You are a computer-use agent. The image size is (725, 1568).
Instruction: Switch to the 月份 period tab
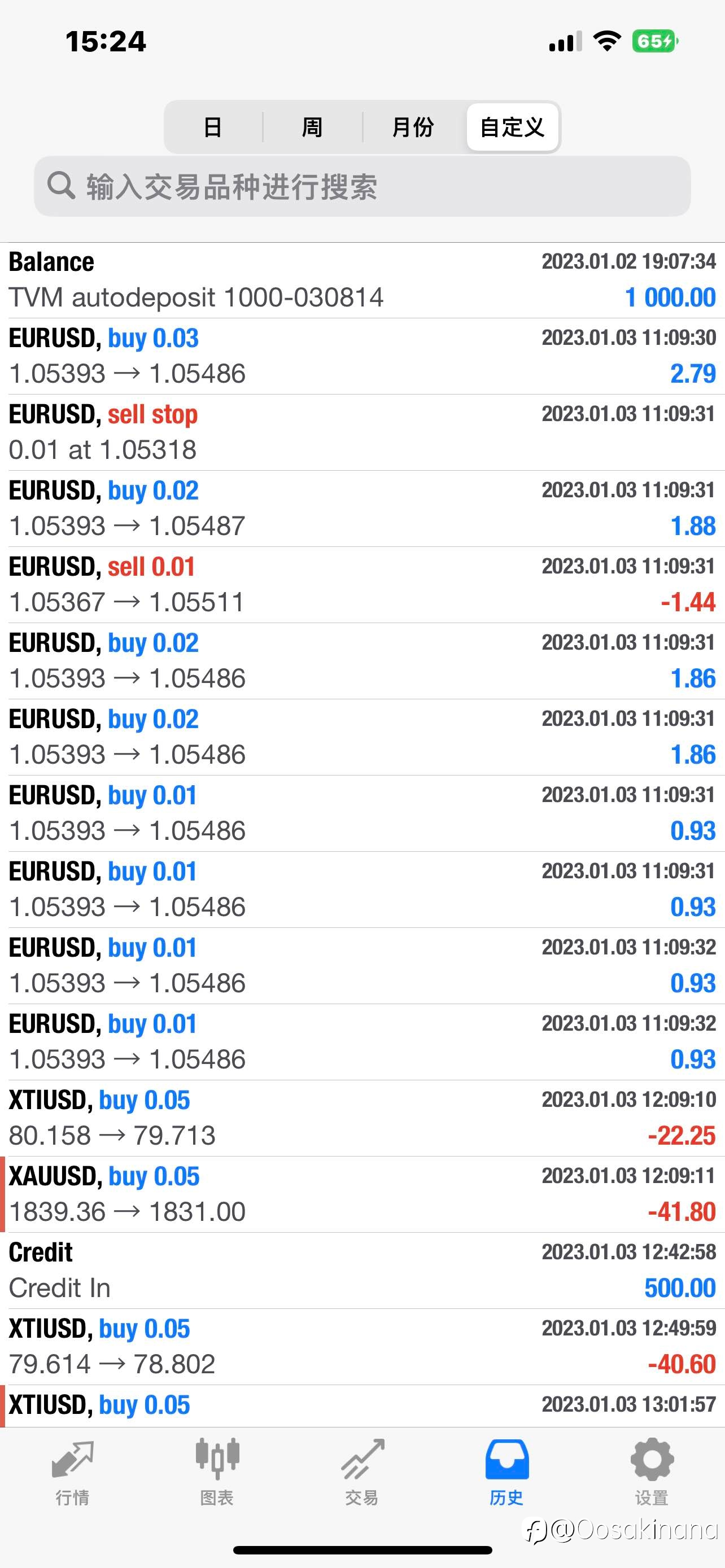(413, 127)
